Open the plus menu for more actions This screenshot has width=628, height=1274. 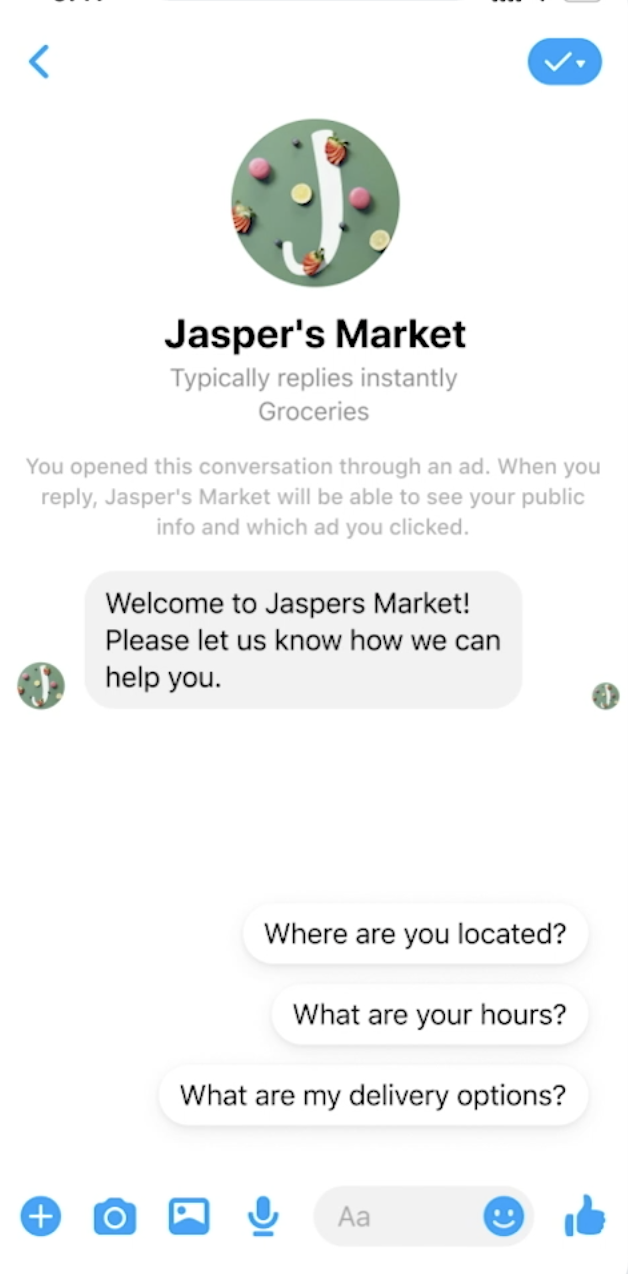[x=40, y=1217]
